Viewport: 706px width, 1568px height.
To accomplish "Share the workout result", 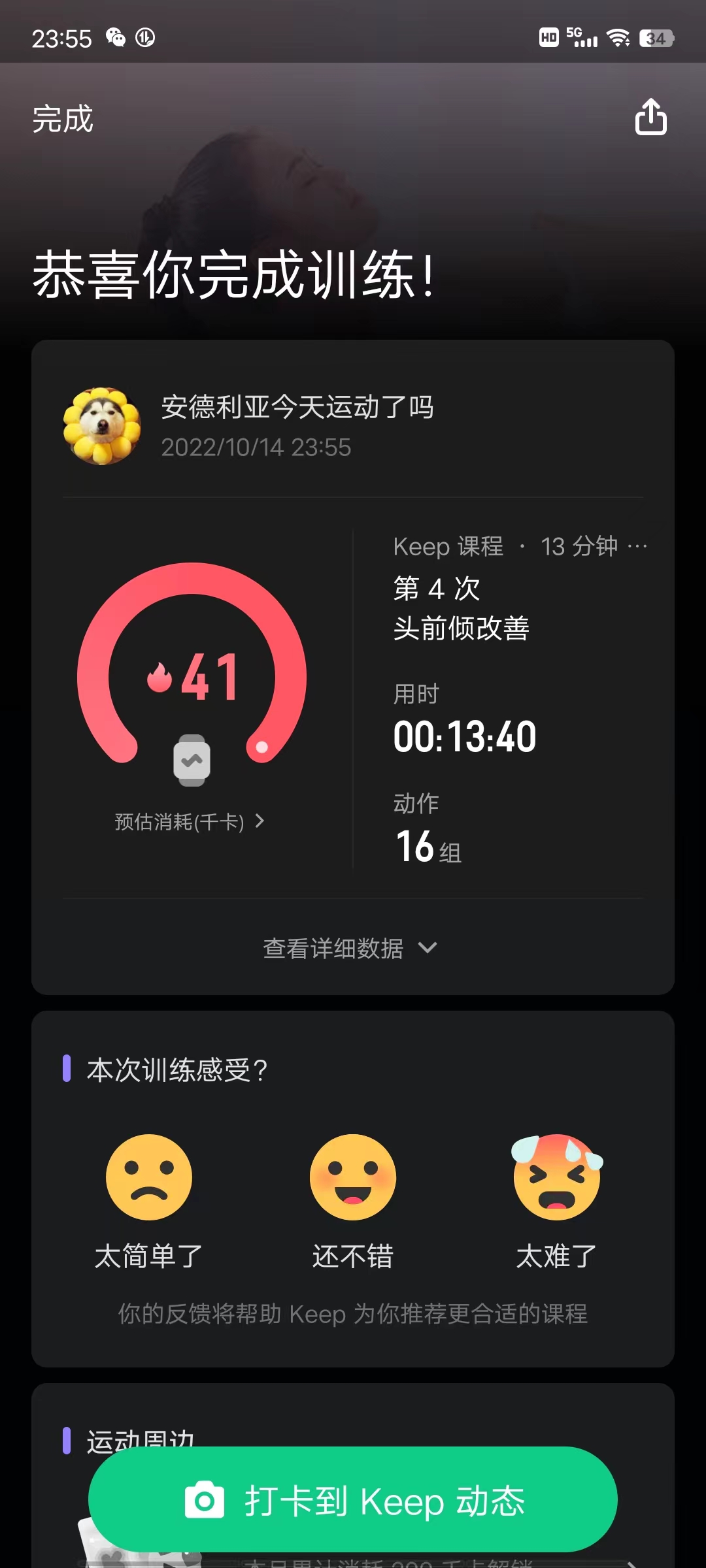I will 650,118.
